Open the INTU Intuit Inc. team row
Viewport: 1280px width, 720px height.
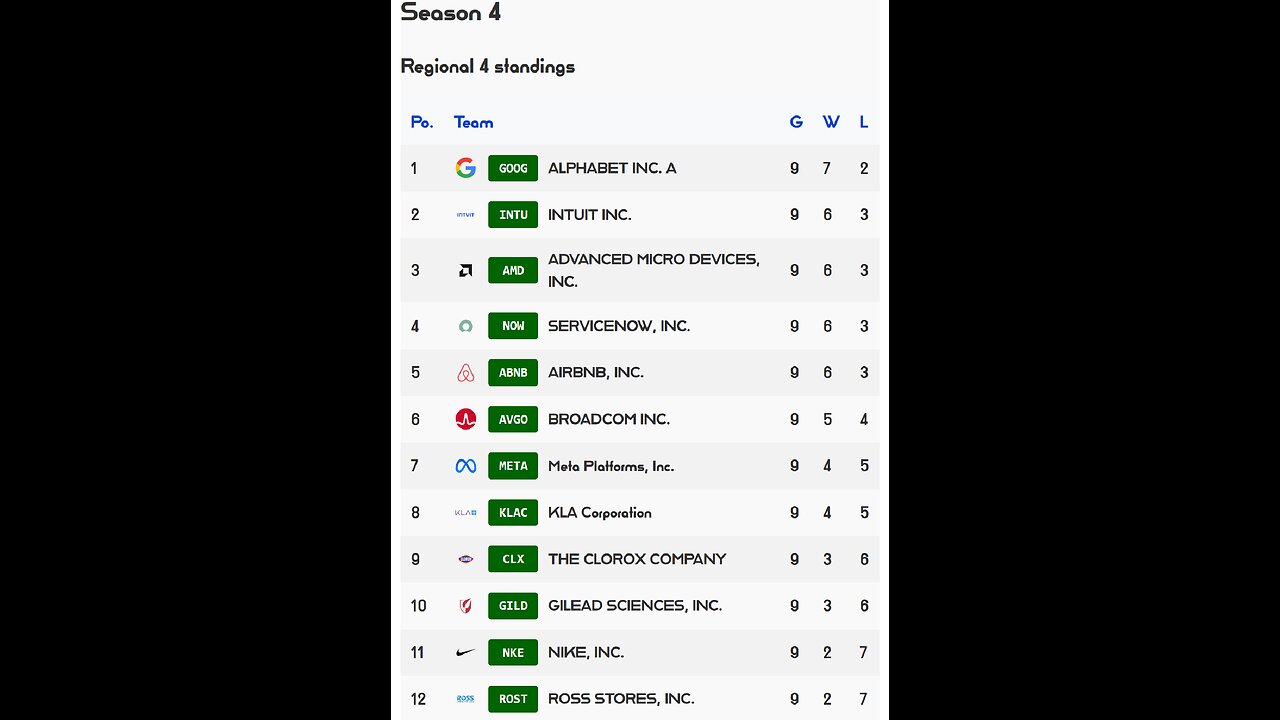589,215
